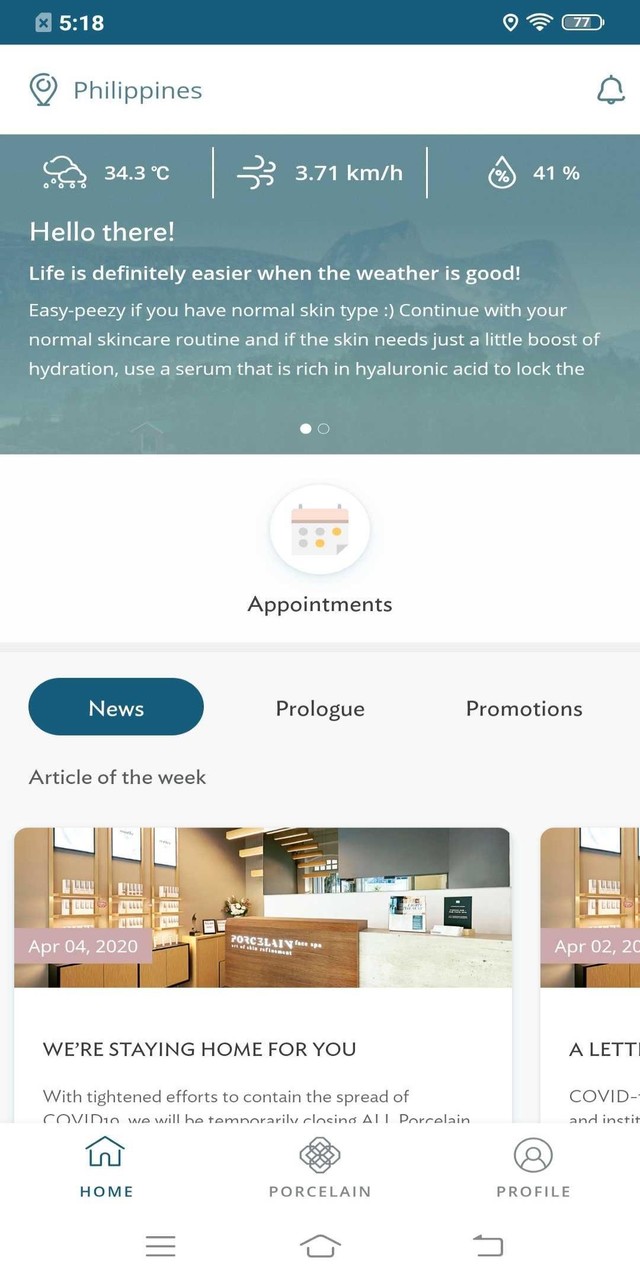Open the Porcelain tab
Viewport: 640px width, 1280px height.
click(x=320, y=1167)
